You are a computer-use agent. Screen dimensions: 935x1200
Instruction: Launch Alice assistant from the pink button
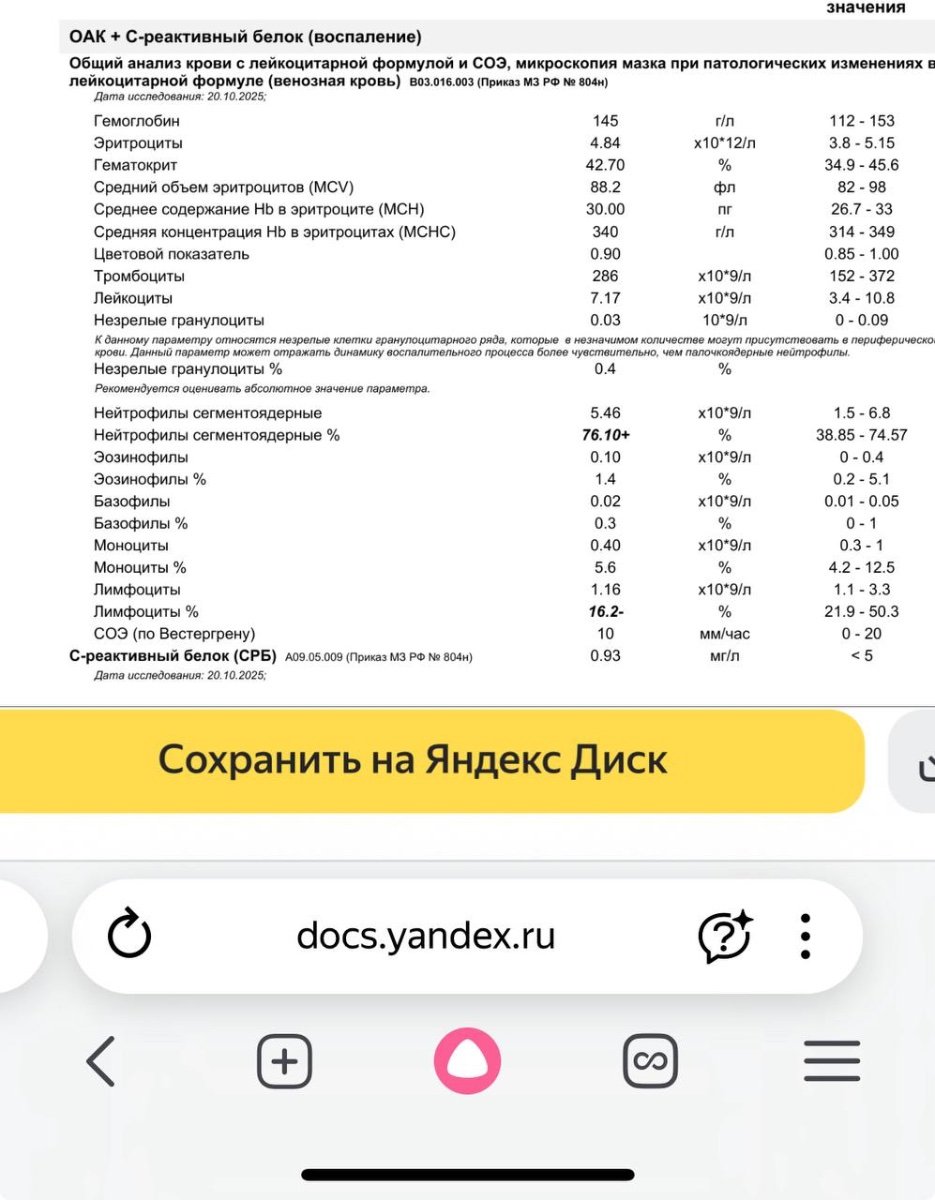coord(467,1061)
